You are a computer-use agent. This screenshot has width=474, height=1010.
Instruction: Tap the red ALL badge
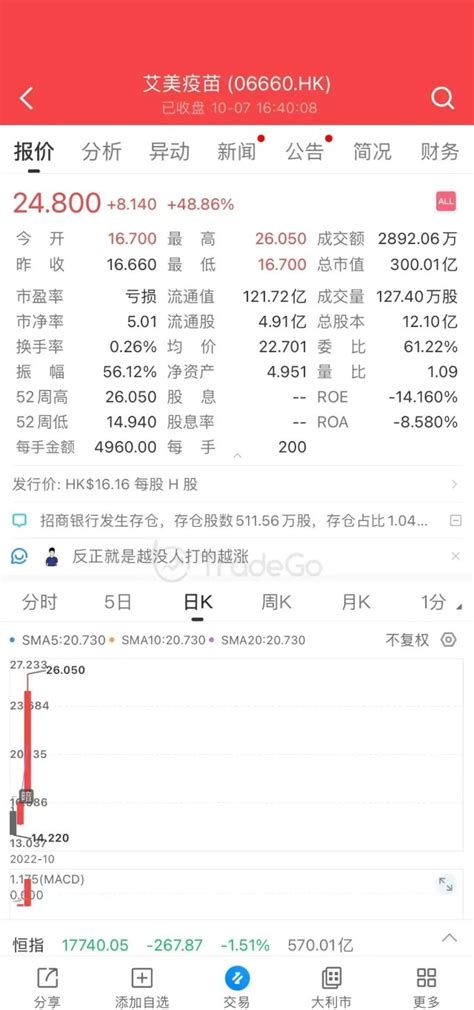click(x=446, y=202)
